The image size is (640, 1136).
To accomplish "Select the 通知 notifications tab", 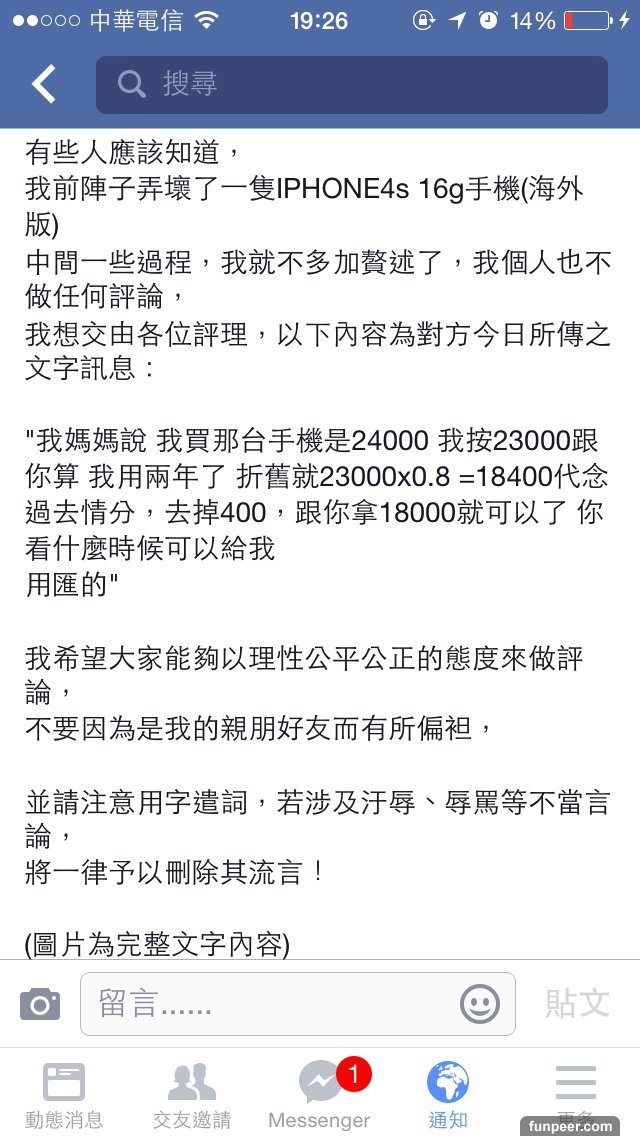I will click(448, 1093).
